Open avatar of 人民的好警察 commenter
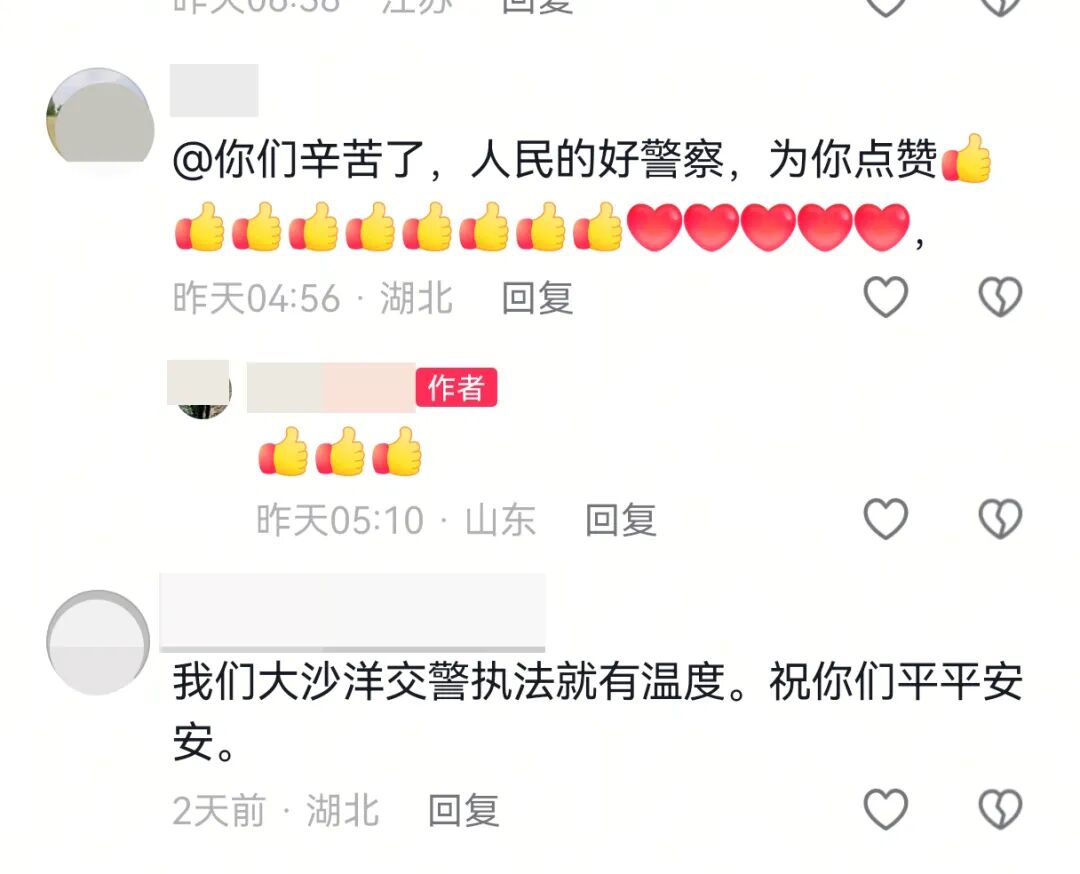The height and width of the screenshot is (874, 1080). 100,116
